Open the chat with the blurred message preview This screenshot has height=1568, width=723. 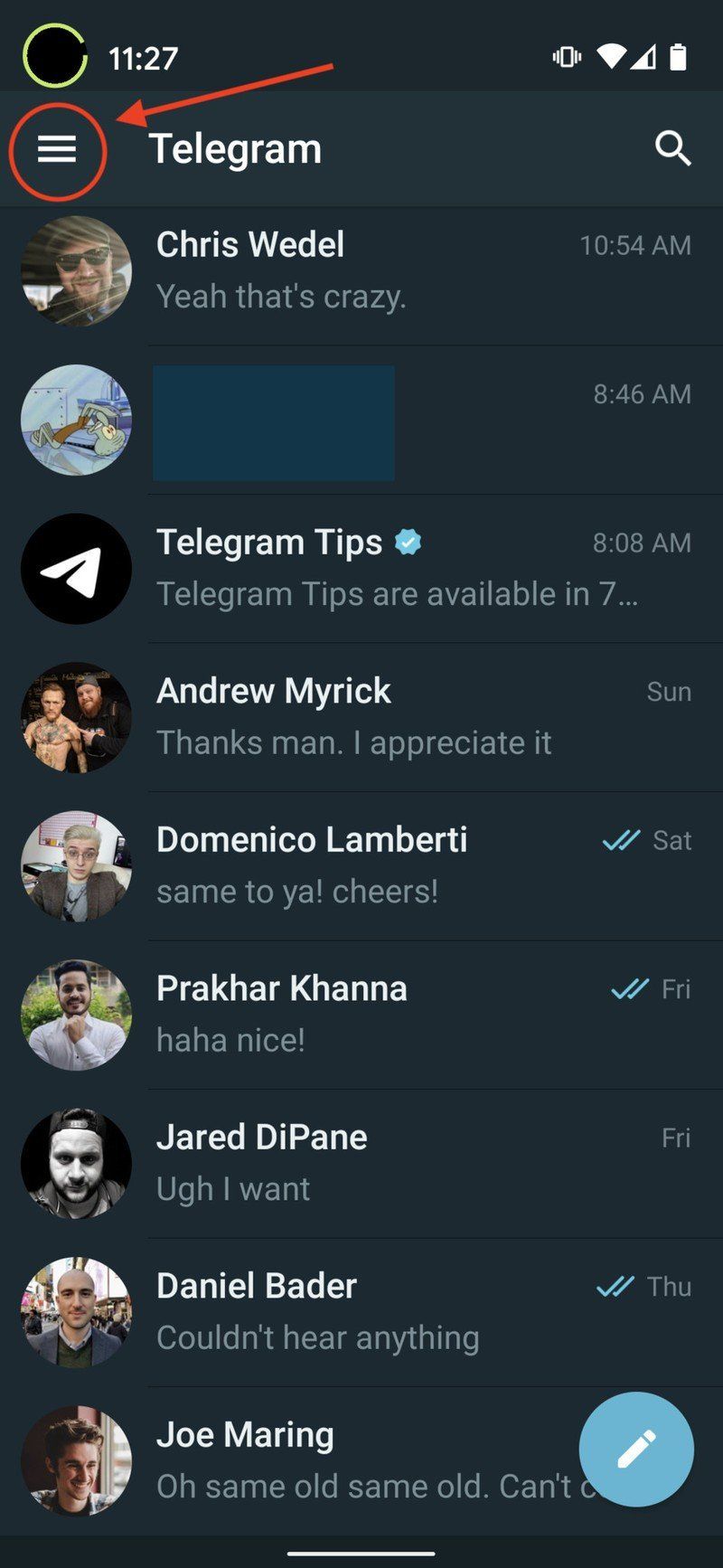point(361,420)
